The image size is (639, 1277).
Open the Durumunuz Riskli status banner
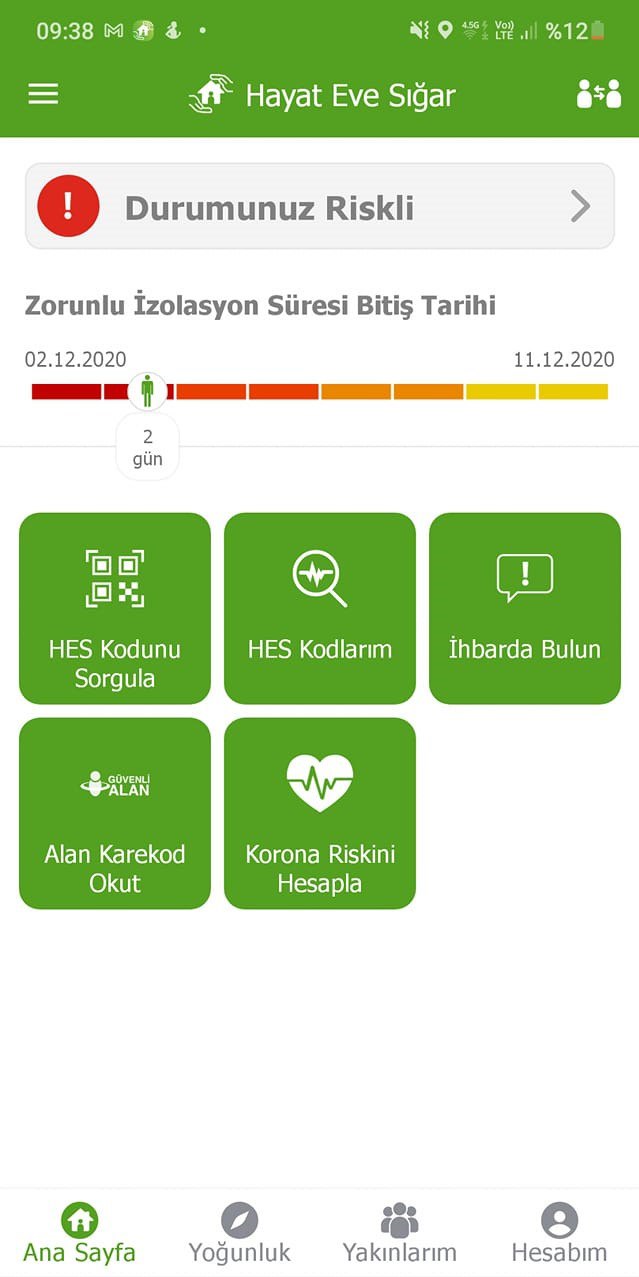pos(319,207)
